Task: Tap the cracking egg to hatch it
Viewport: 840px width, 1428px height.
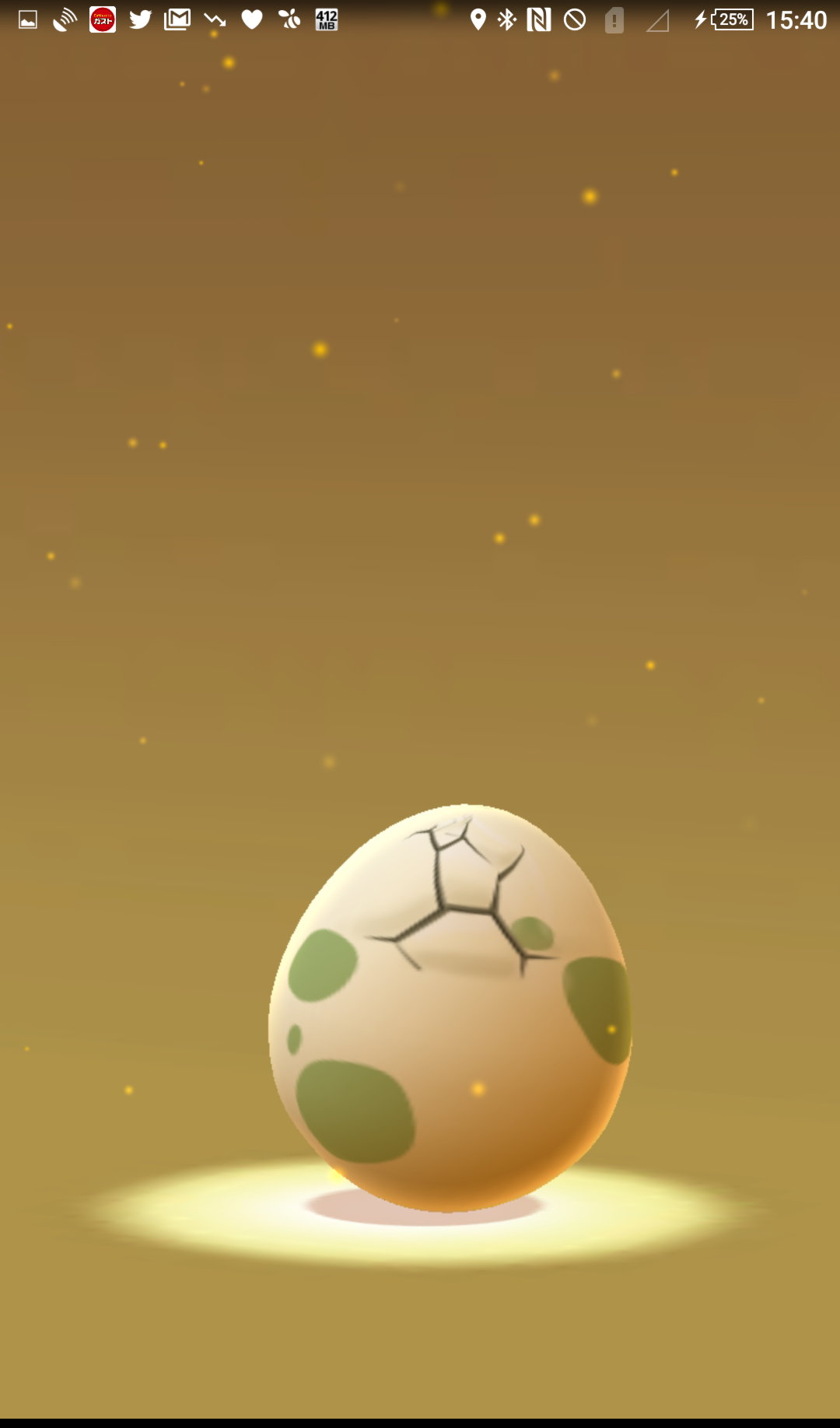Action: point(450,1008)
